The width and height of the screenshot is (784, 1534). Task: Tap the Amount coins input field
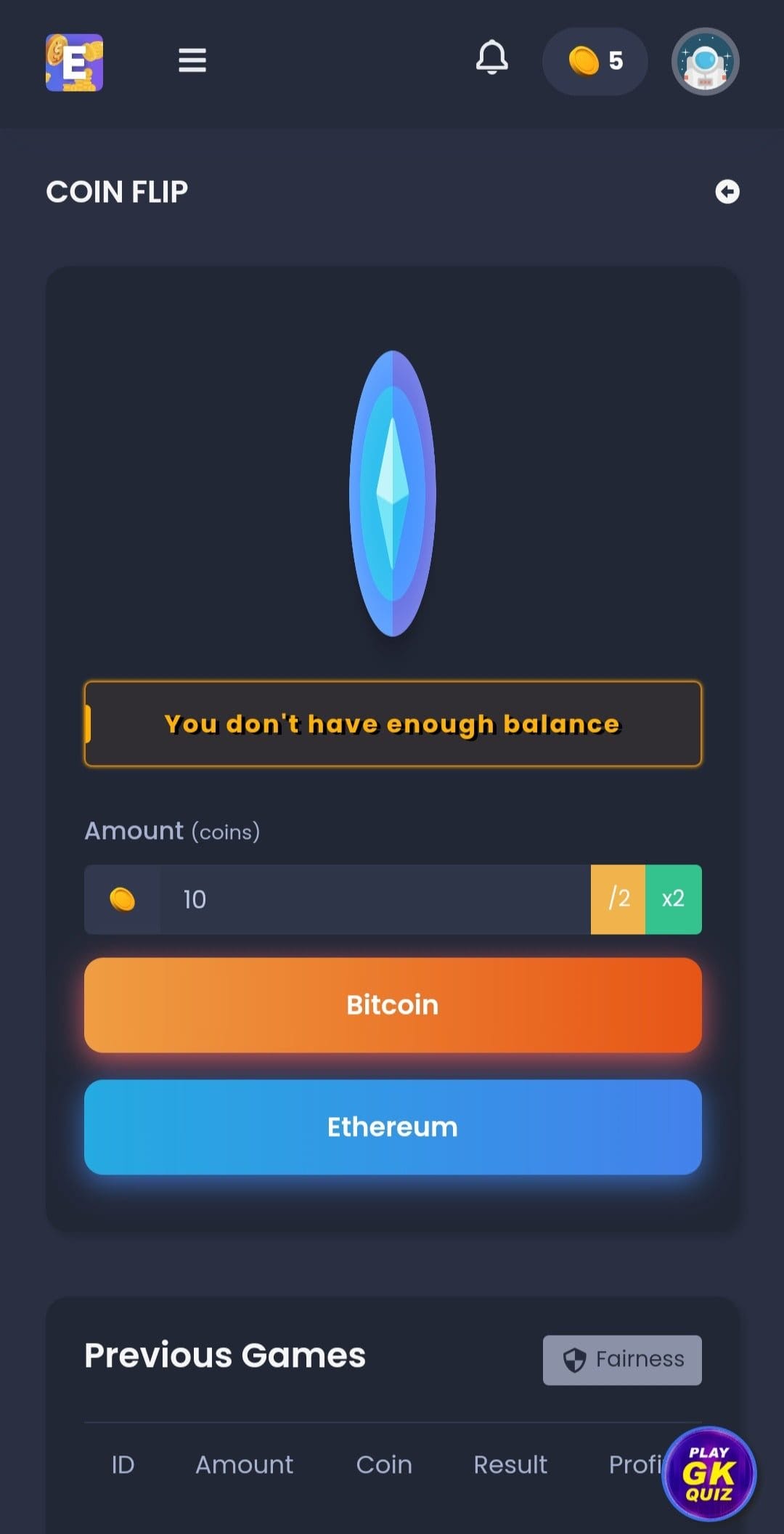tap(374, 899)
